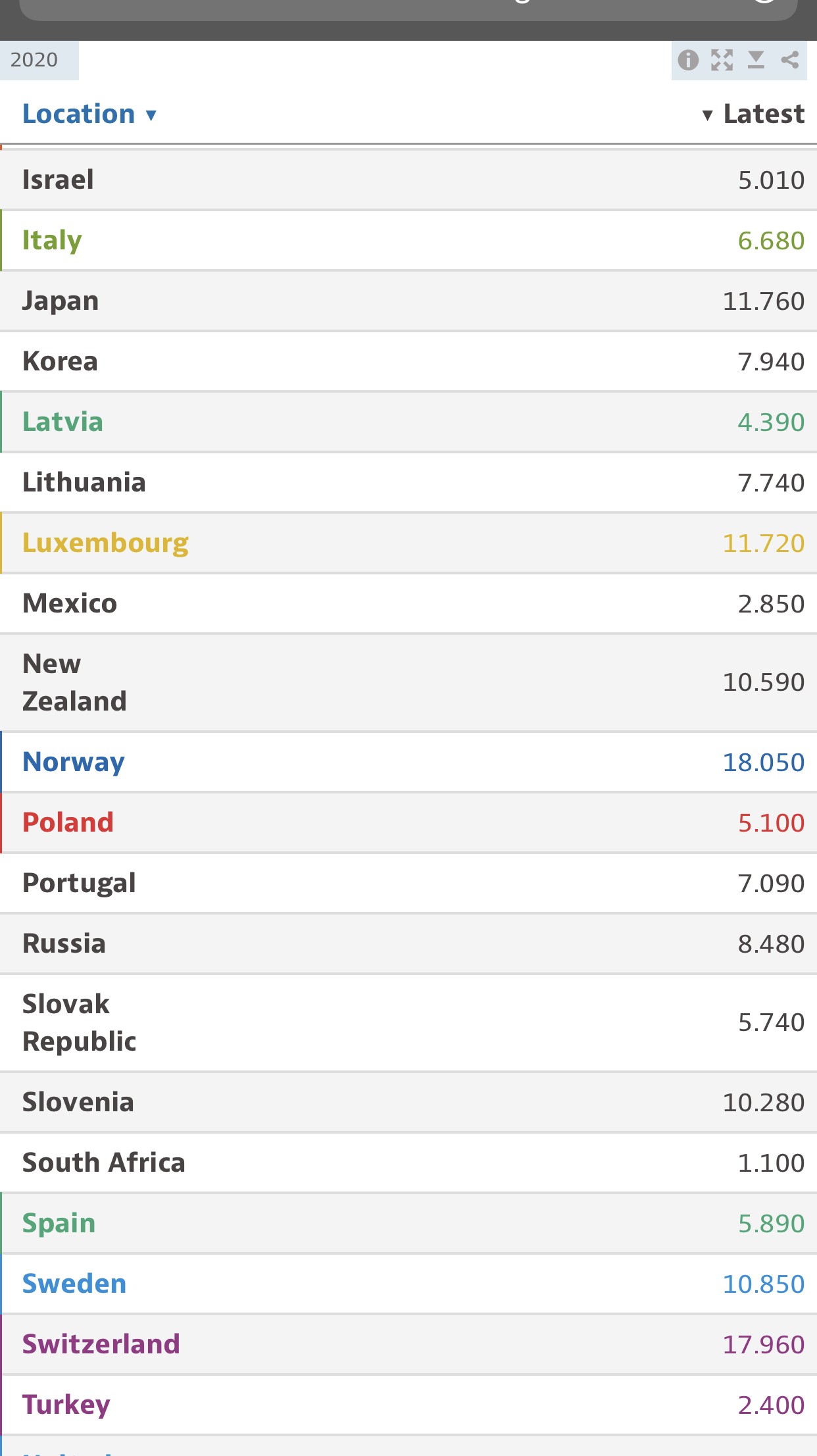Sort the table by Latest value
Viewport: 817px width, 1456px height.
[753, 114]
